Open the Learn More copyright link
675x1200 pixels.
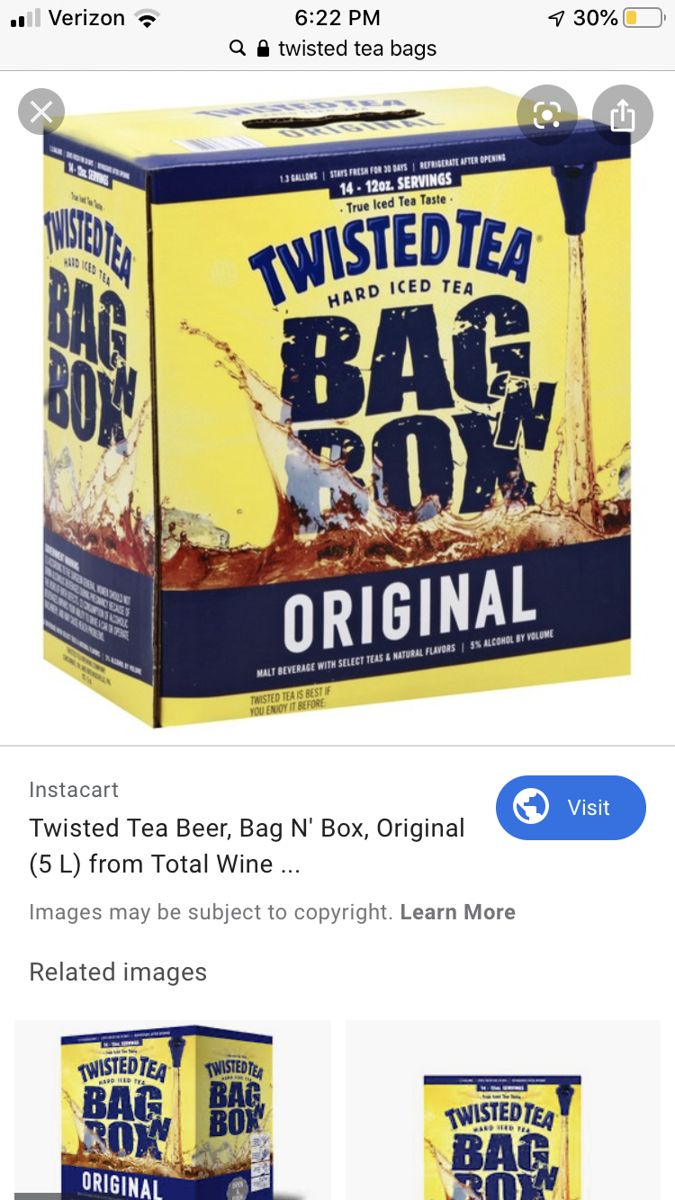click(457, 912)
